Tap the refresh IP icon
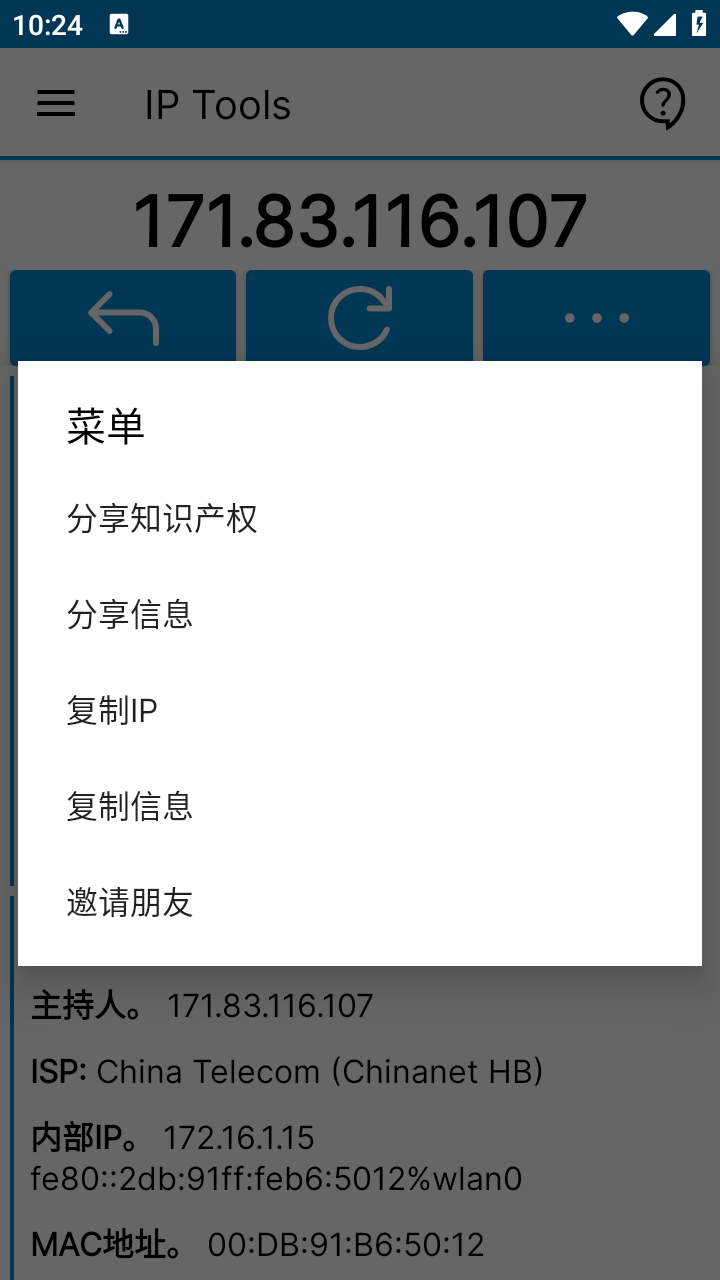720x1280 pixels. [360, 316]
